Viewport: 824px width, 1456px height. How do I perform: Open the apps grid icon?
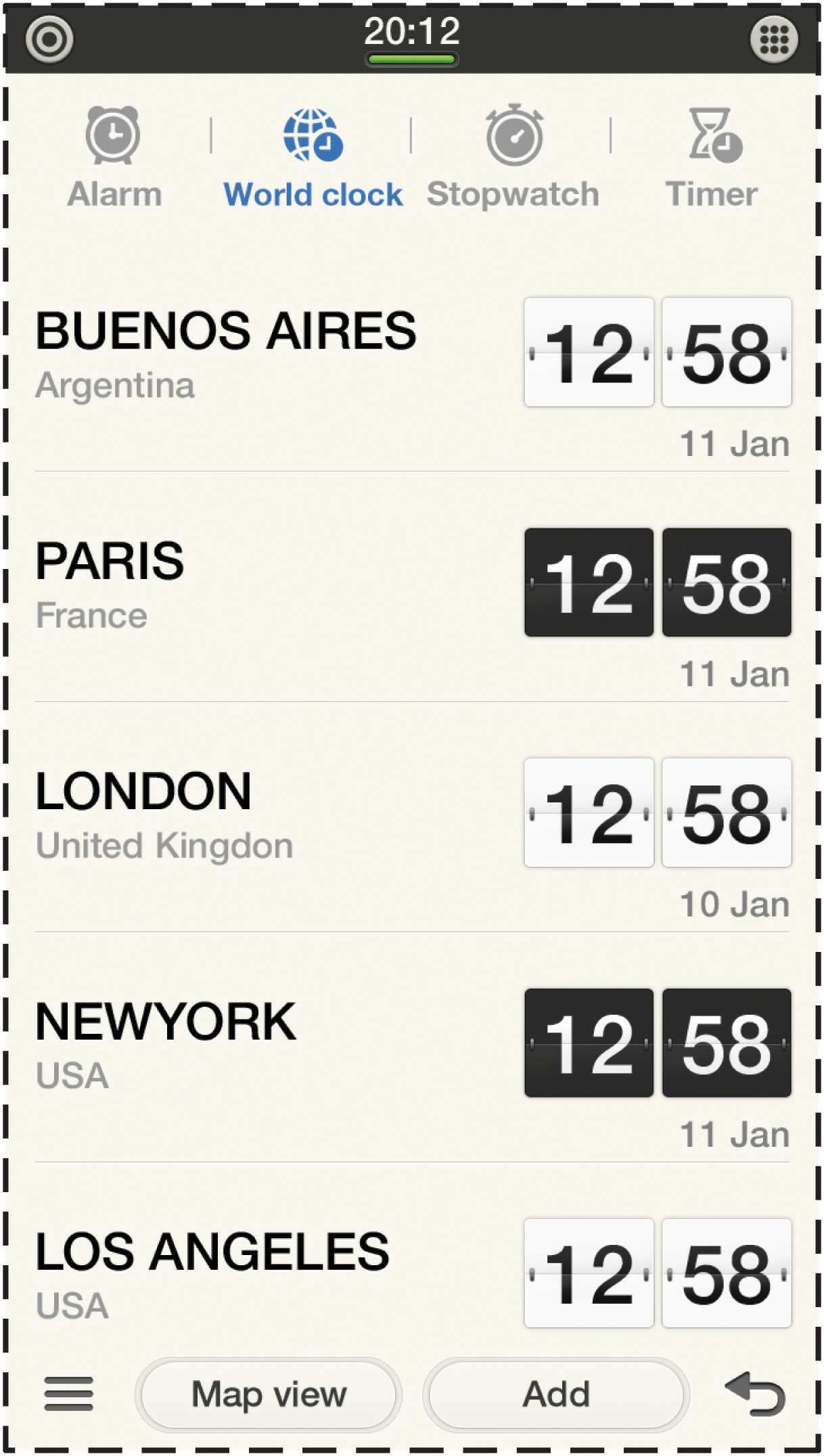point(773,39)
